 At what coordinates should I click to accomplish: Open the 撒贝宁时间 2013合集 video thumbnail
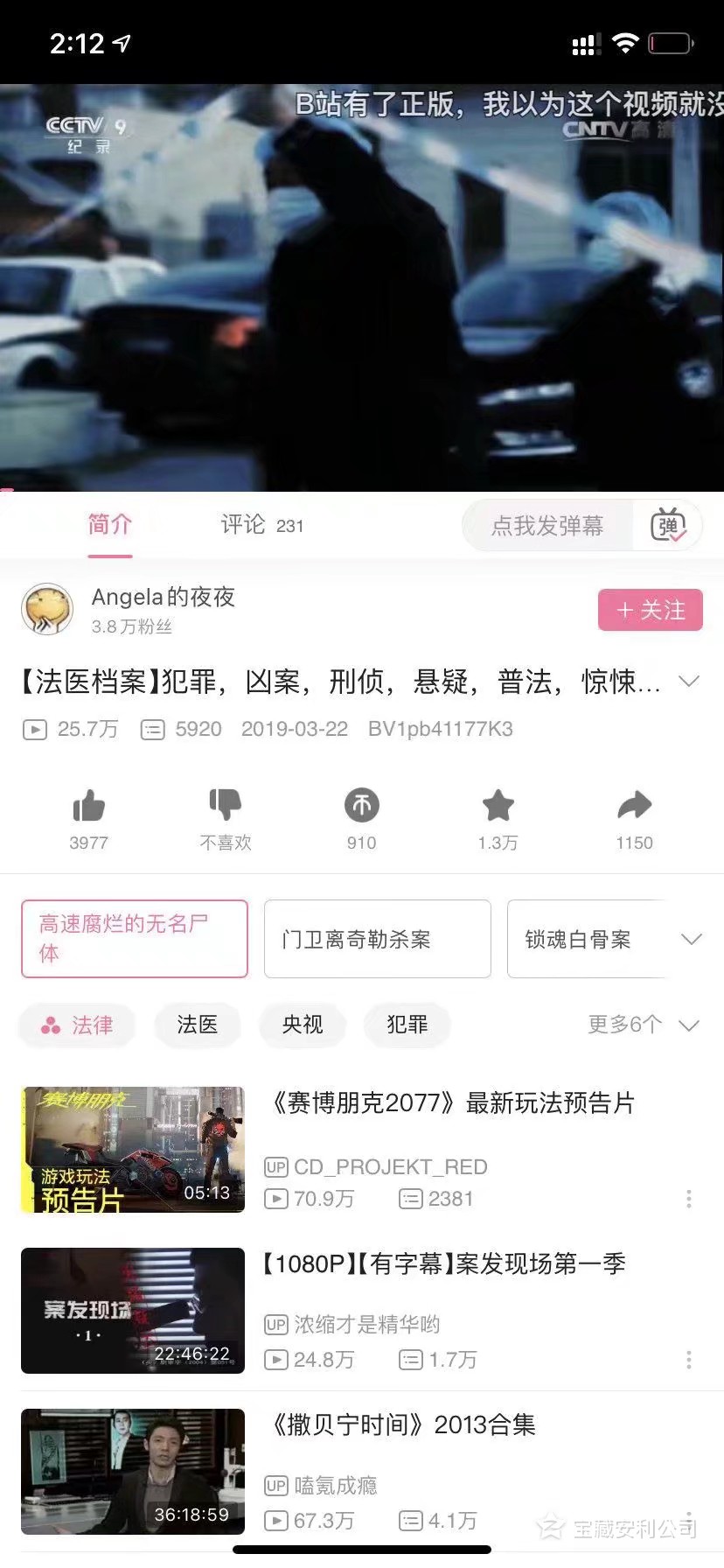131,1473
